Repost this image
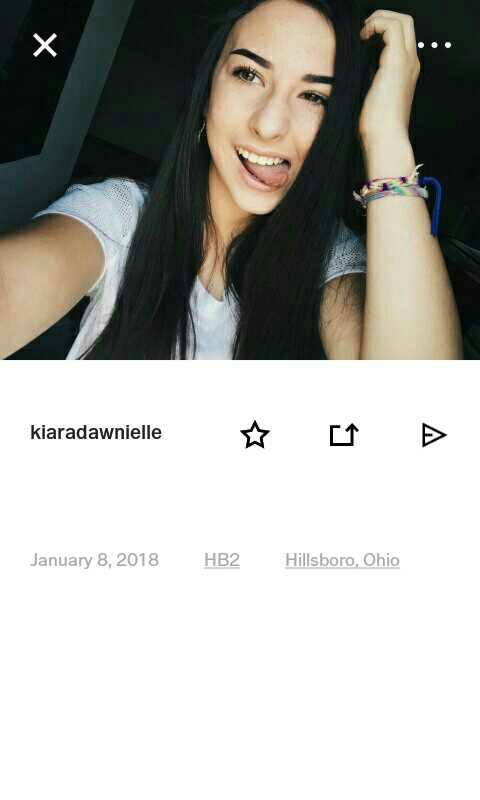 click(344, 435)
